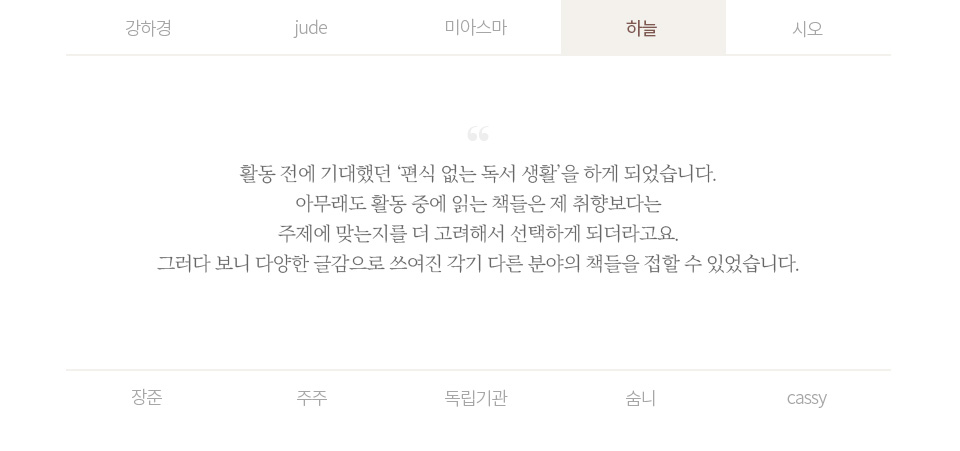Switch to the 강하경 tab
This screenshot has height=451, width=960.
tap(148, 28)
